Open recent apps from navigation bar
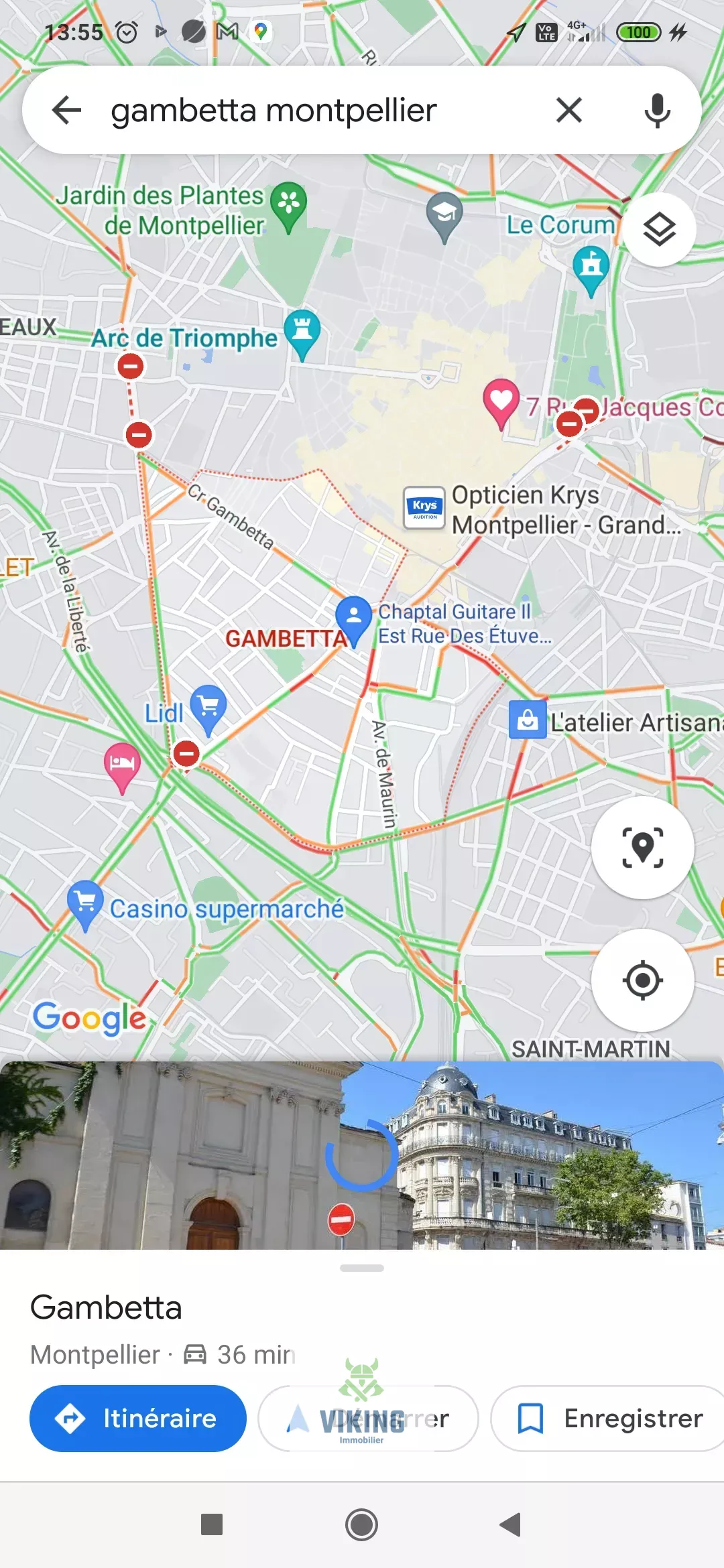Viewport: 724px width, 1568px height. point(212,1525)
